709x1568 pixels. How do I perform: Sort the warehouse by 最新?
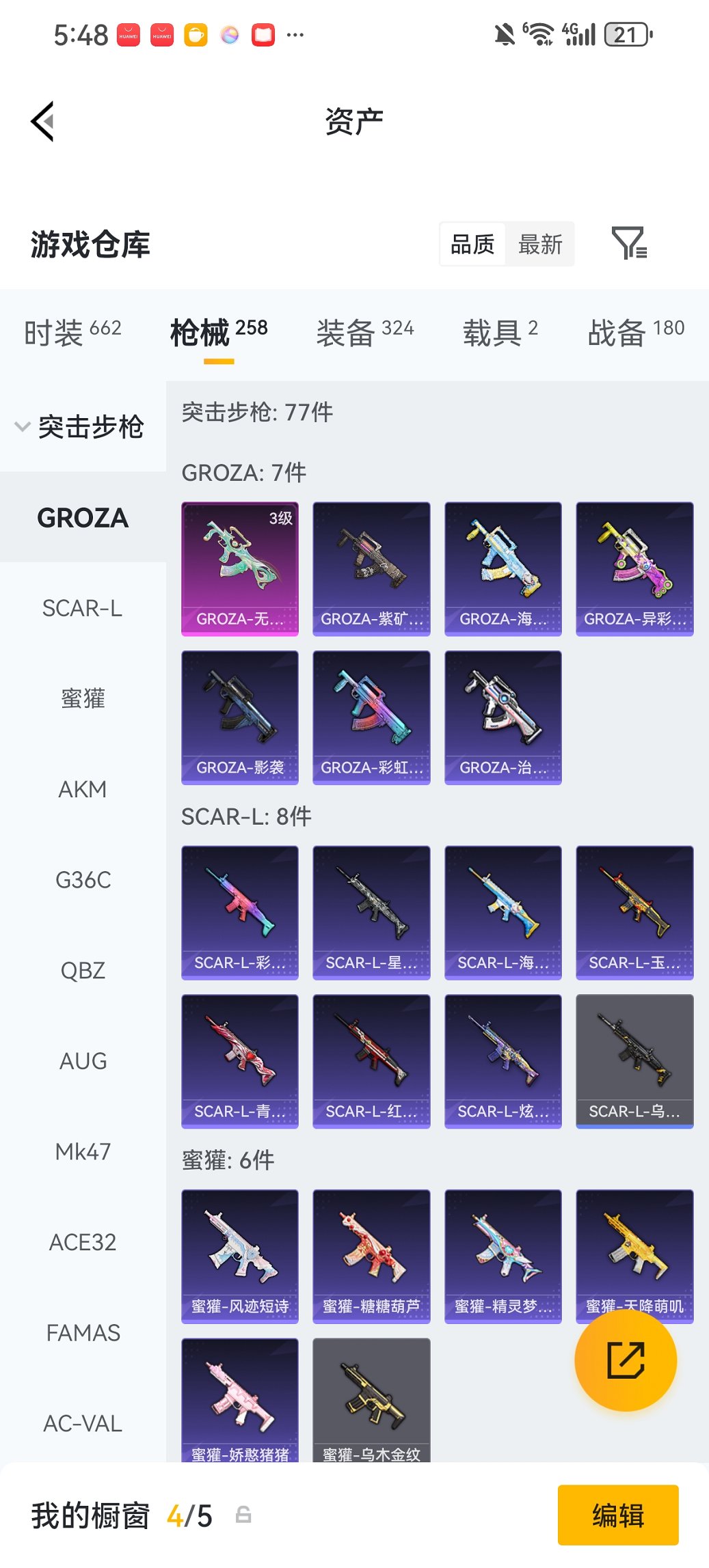point(540,244)
